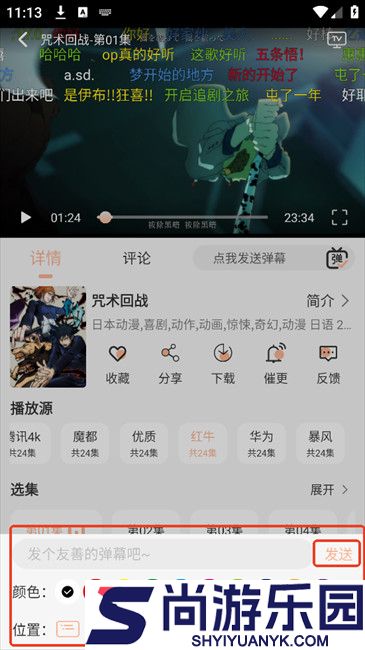Enter fullscreen video mode
This screenshot has width=365, height=650.
pyautogui.click(x=339, y=217)
